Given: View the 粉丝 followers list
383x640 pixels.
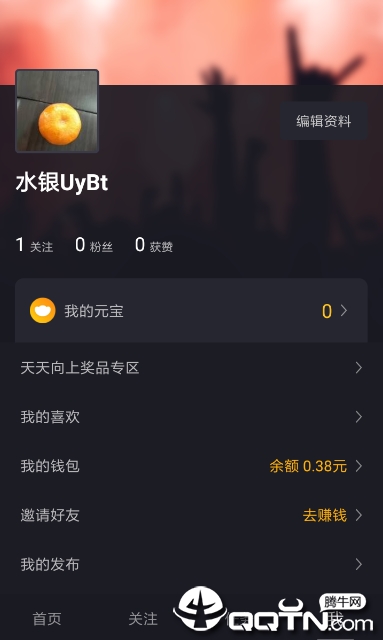Looking at the screenshot, I should coord(94,245).
